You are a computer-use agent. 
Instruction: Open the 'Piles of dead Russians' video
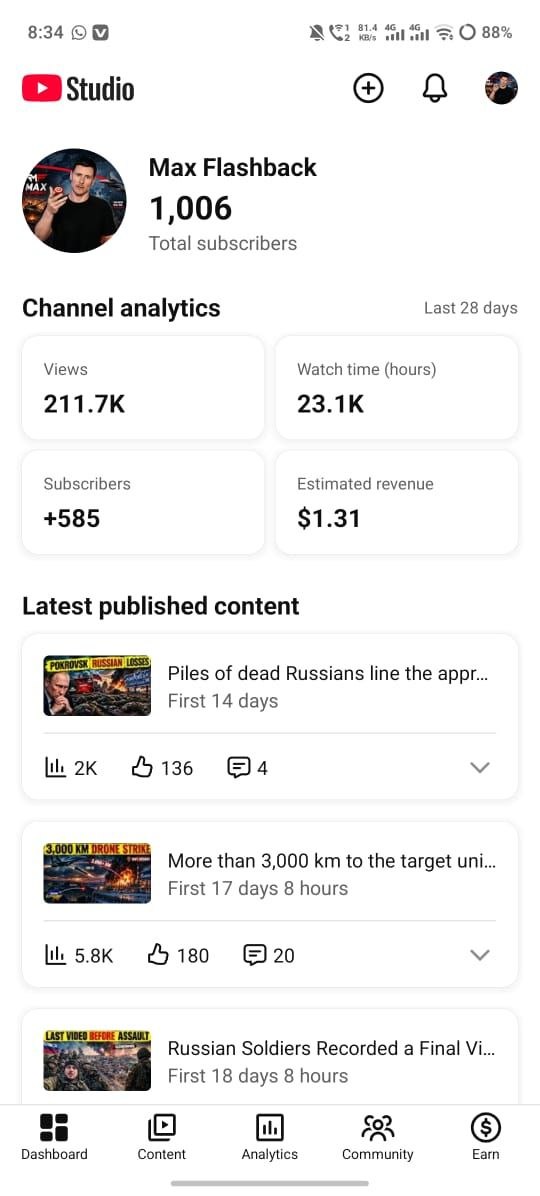coord(270,686)
